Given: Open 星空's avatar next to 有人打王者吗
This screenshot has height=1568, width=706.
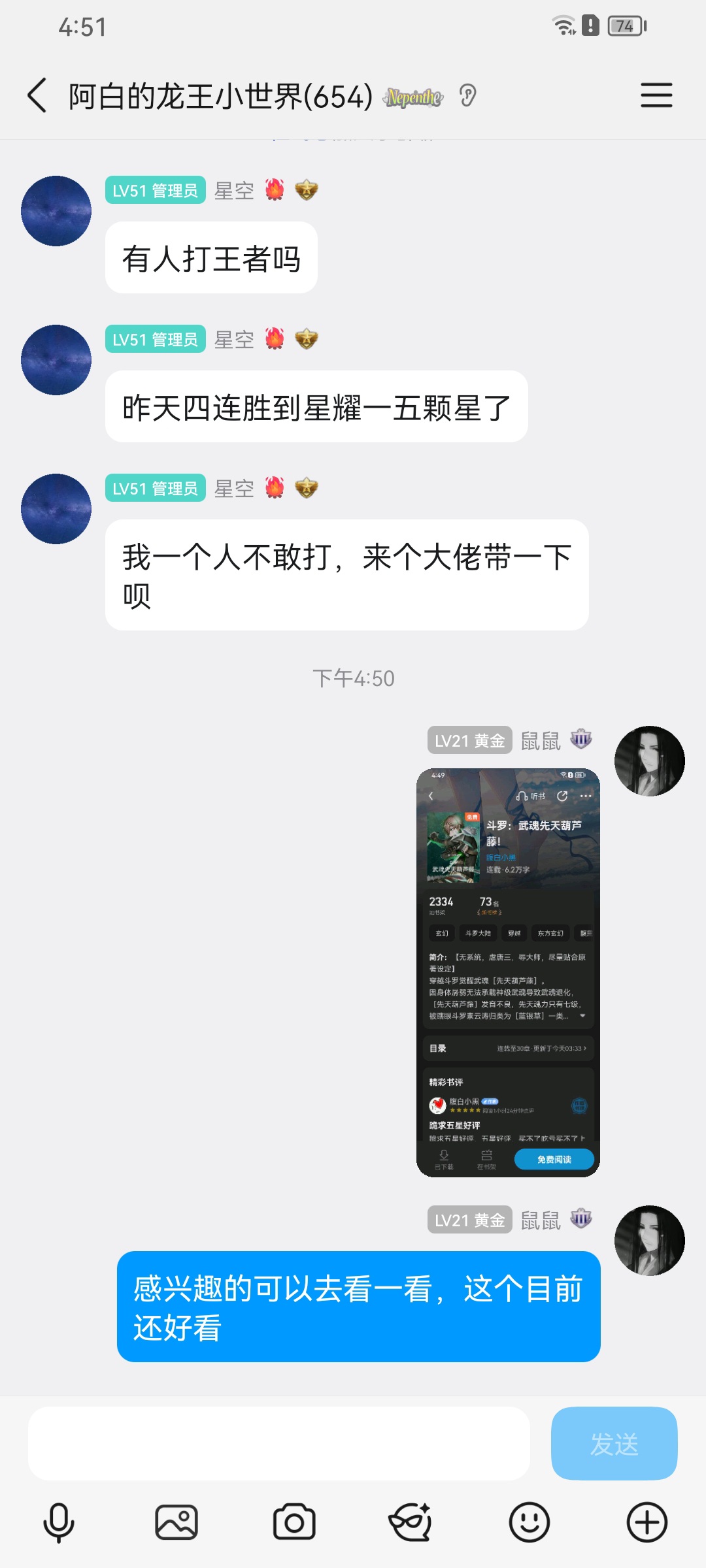Looking at the screenshot, I should click(56, 211).
